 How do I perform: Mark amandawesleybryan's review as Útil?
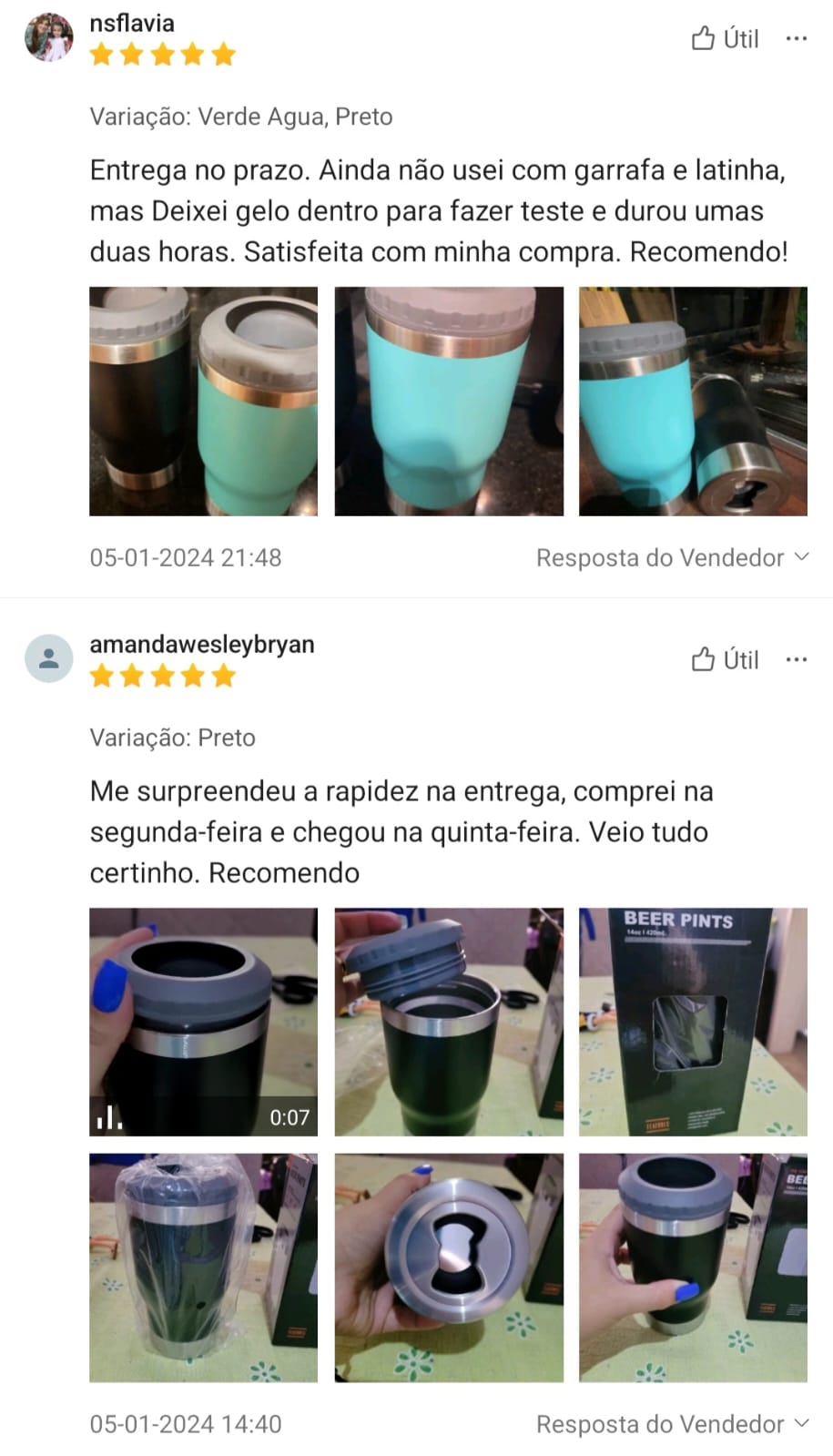click(725, 659)
